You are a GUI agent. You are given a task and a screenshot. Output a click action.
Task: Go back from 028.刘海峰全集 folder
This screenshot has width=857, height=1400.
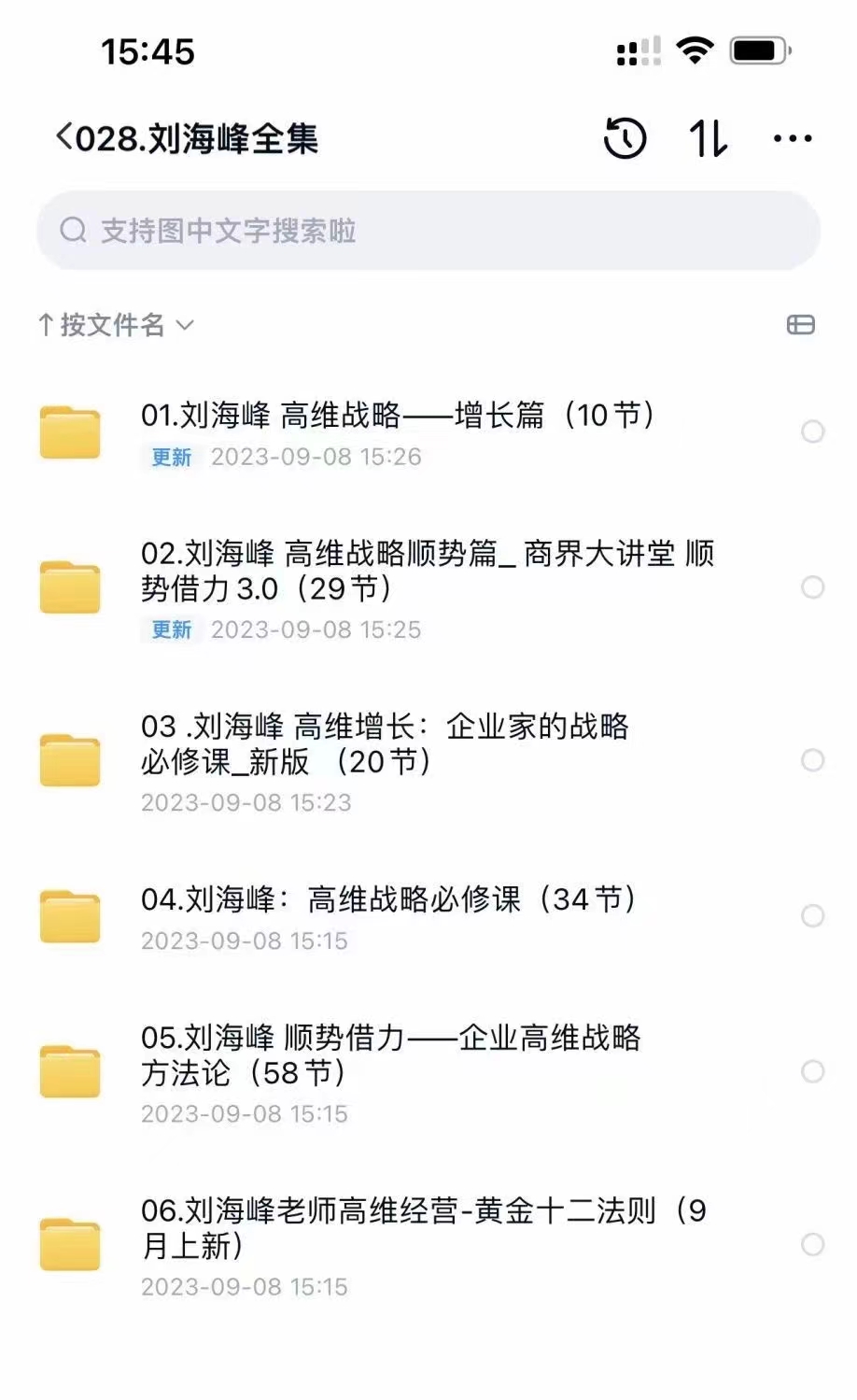(64, 137)
